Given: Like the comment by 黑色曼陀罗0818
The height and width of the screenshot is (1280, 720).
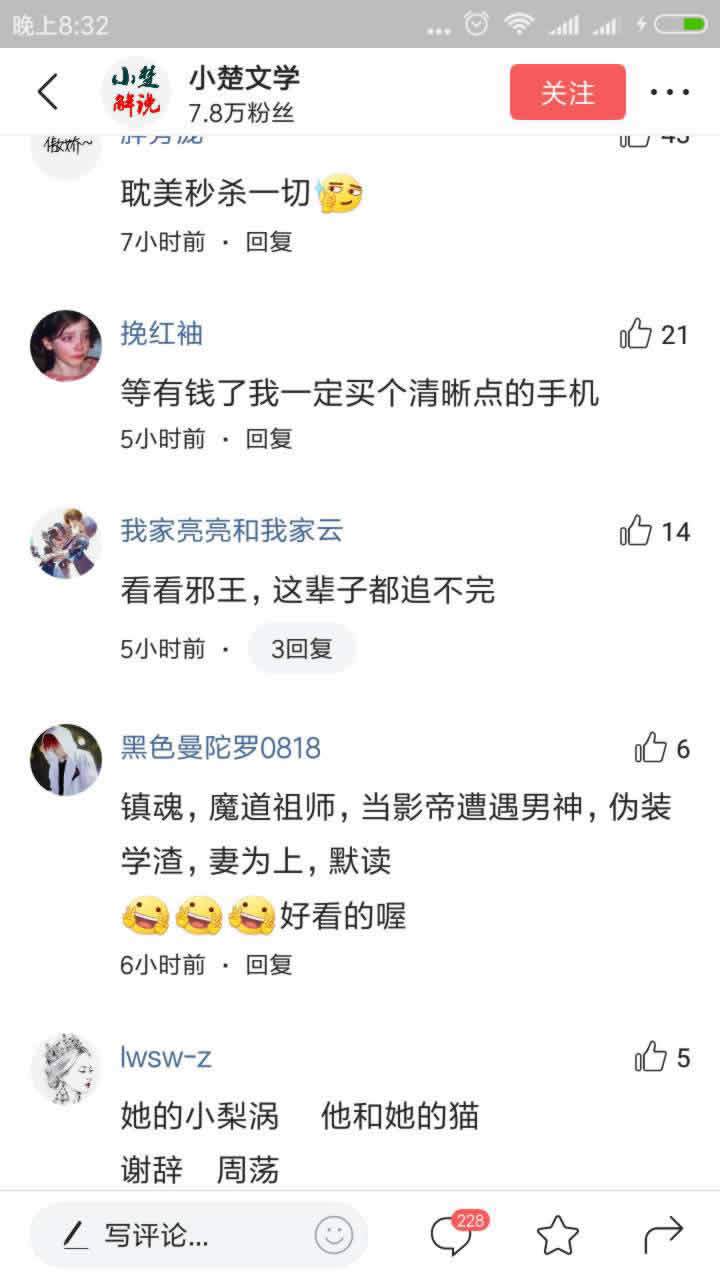Looking at the screenshot, I should tap(651, 748).
